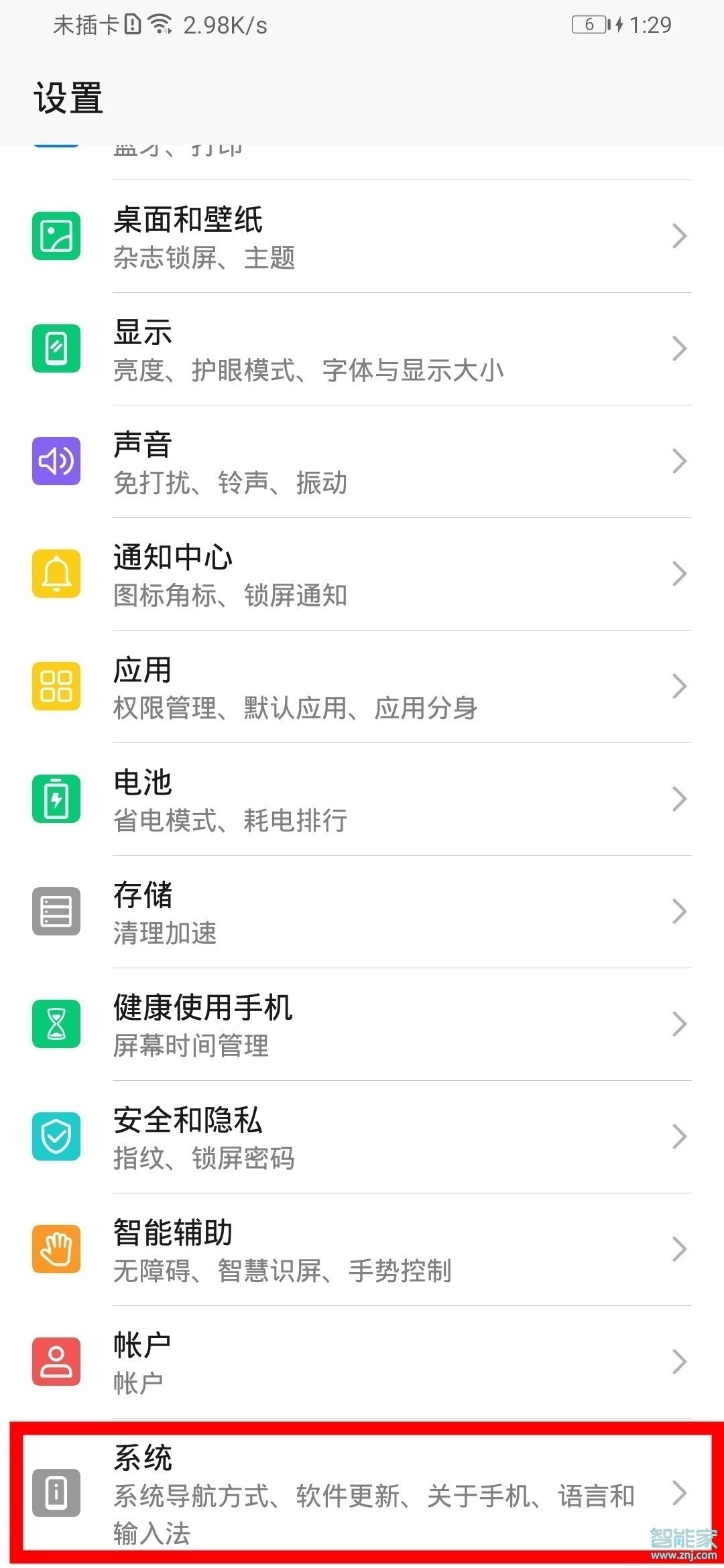Select the 桌面和壁纸 wallpaper icon

57,236
